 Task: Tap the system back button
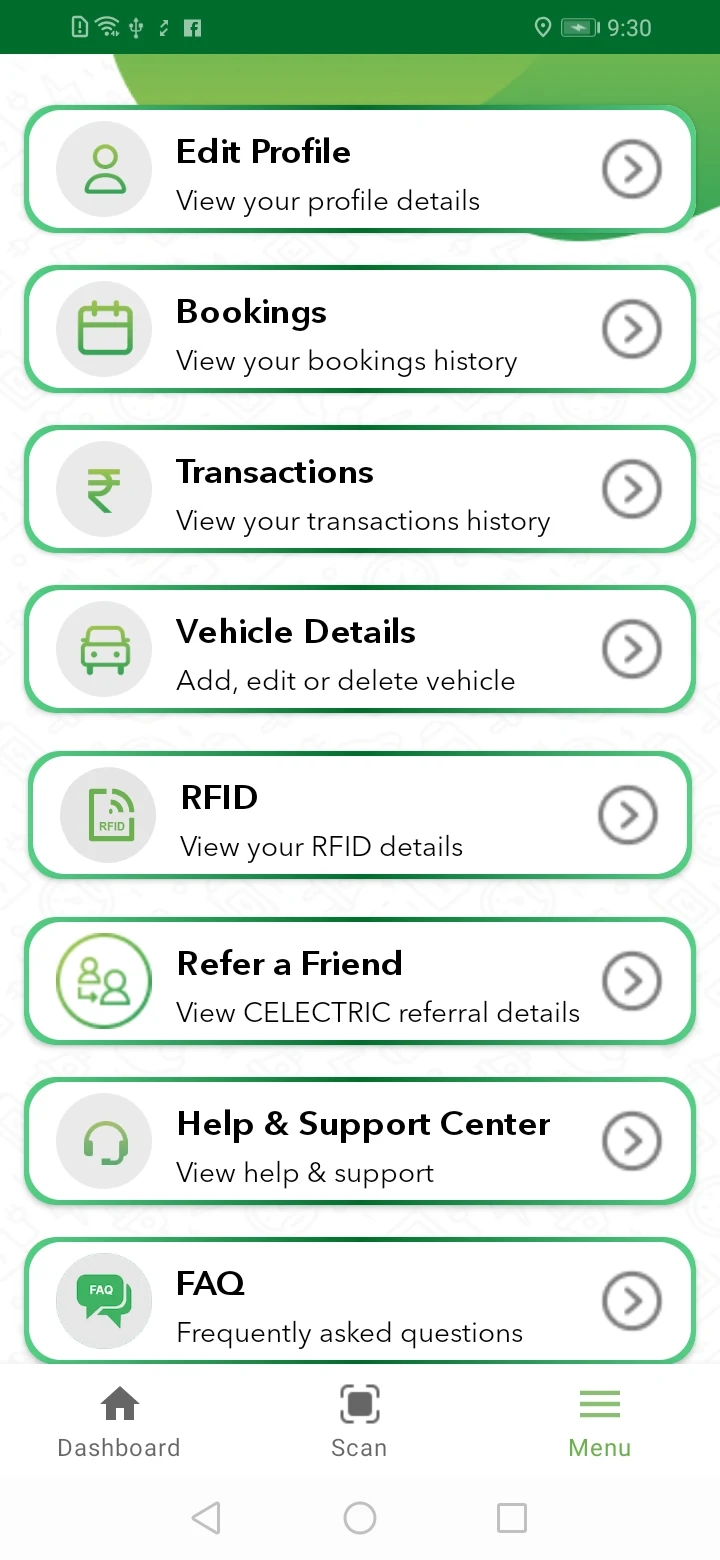coord(206,1518)
